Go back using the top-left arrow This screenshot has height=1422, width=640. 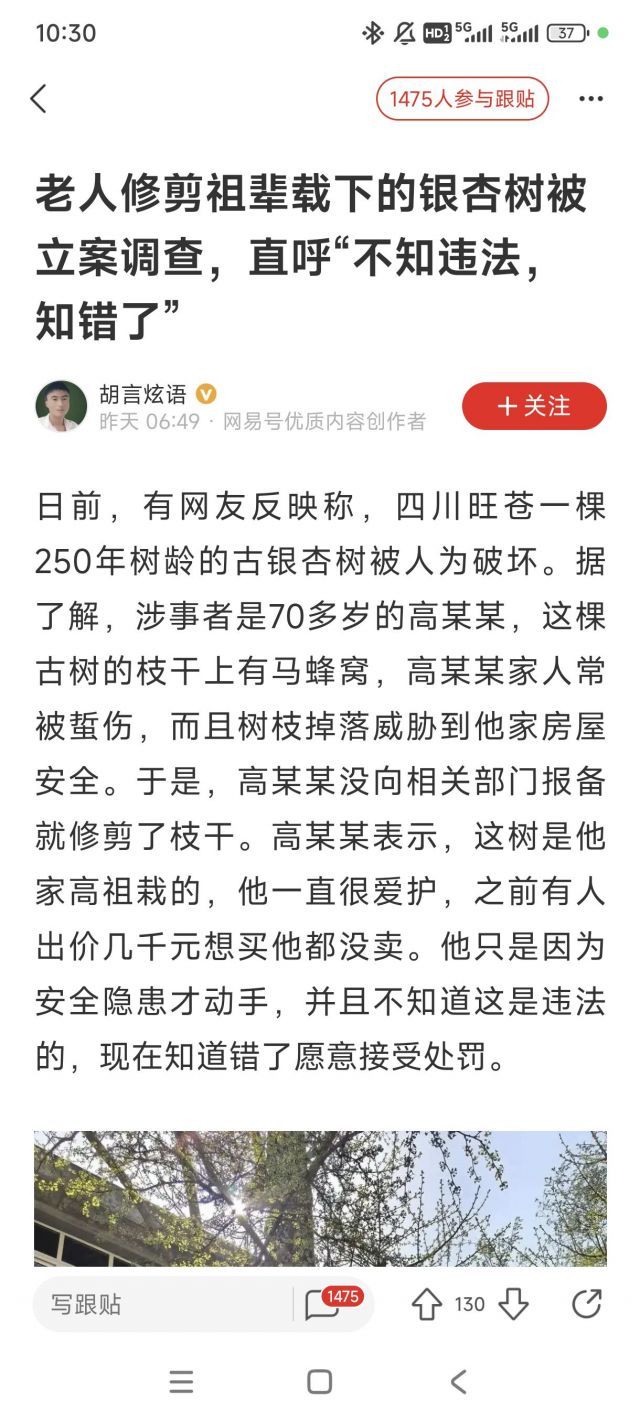tap(39, 99)
